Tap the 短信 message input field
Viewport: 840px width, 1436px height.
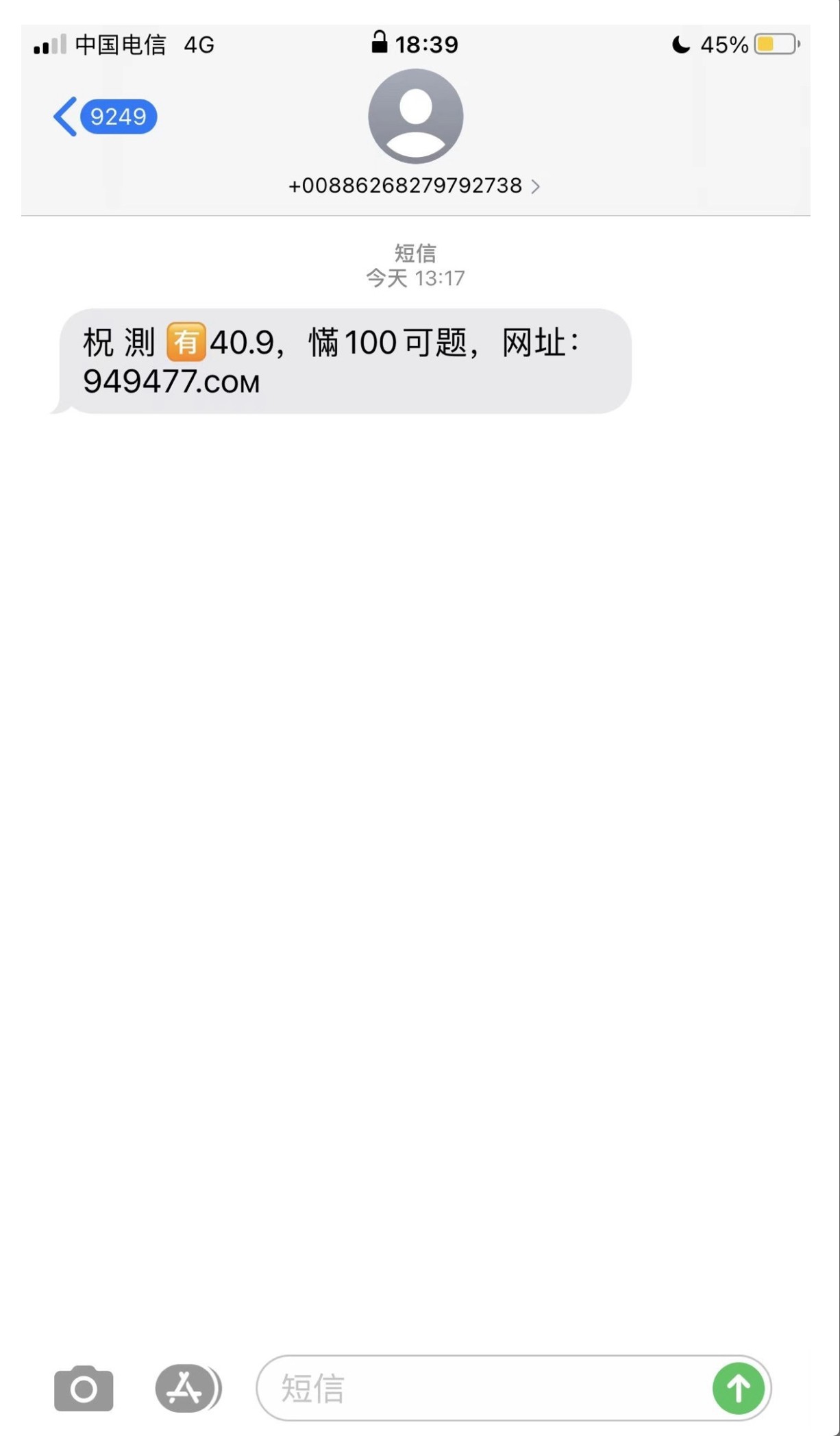[480, 1389]
